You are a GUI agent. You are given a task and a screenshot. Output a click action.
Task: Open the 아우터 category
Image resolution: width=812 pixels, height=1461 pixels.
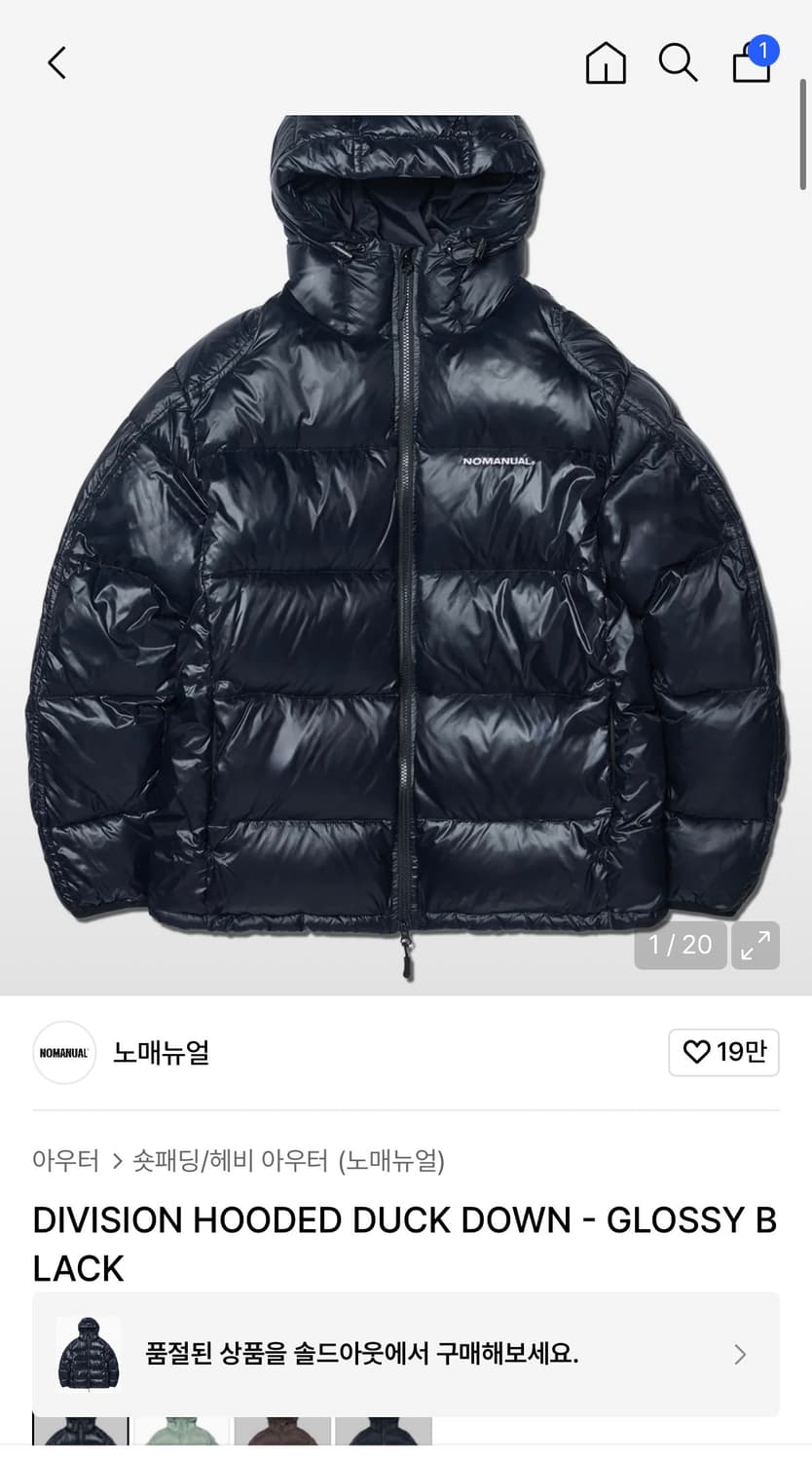(66, 1161)
